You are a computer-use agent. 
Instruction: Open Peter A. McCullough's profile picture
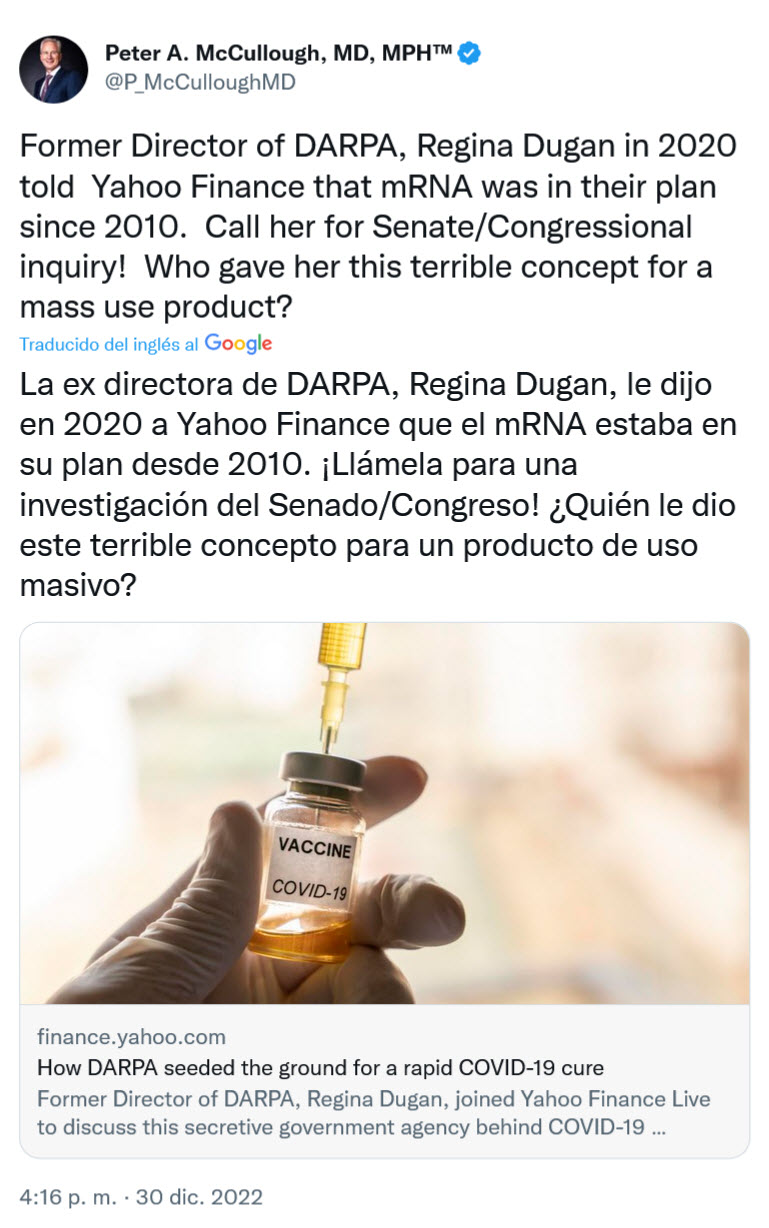(x=53, y=69)
